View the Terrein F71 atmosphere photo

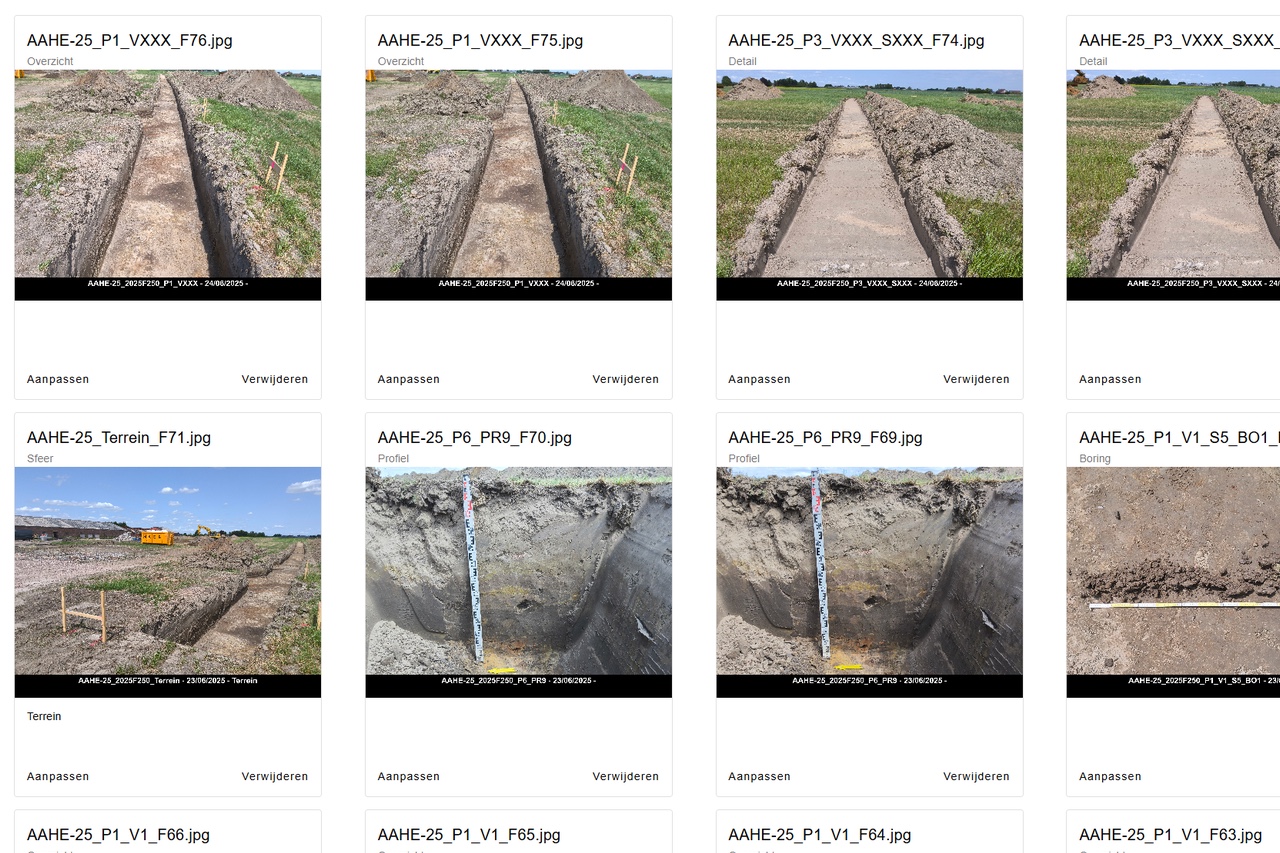tap(168, 572)
